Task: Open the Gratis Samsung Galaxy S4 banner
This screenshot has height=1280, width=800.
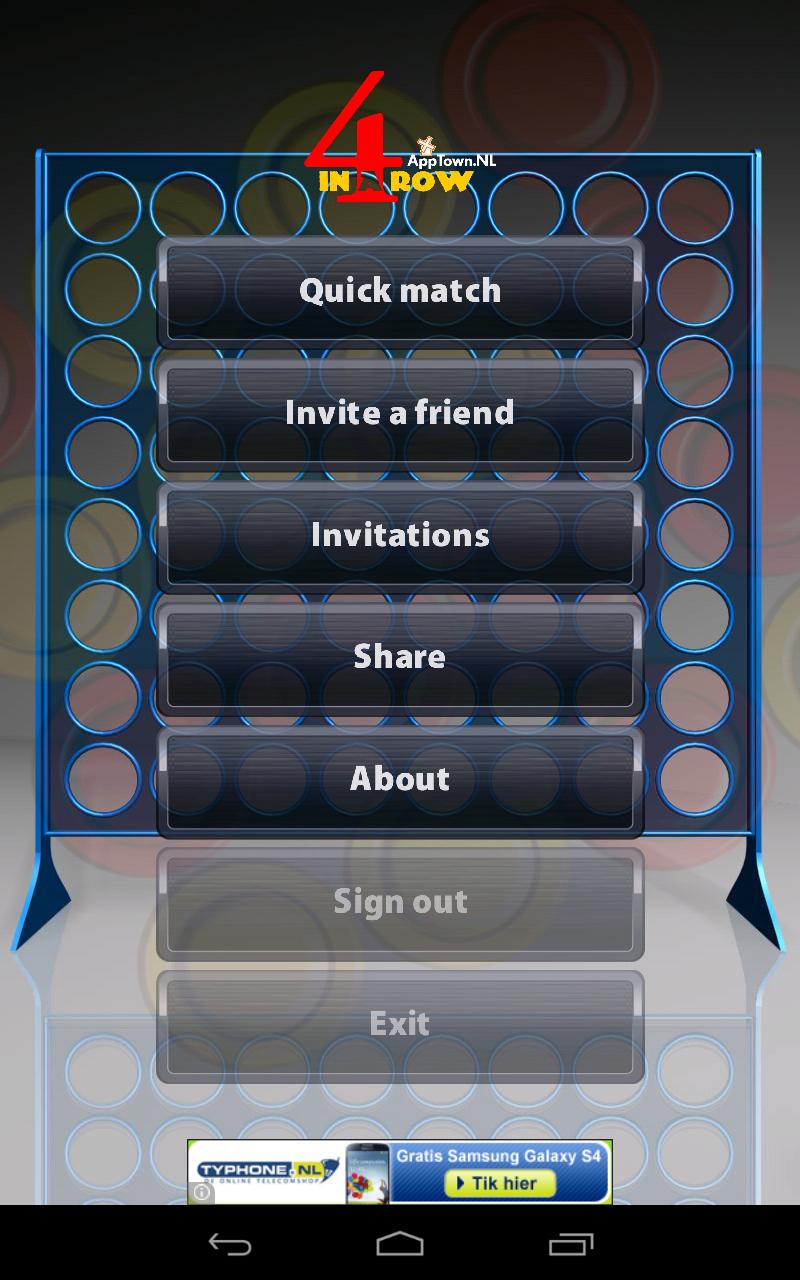Action: point(500,1158)
